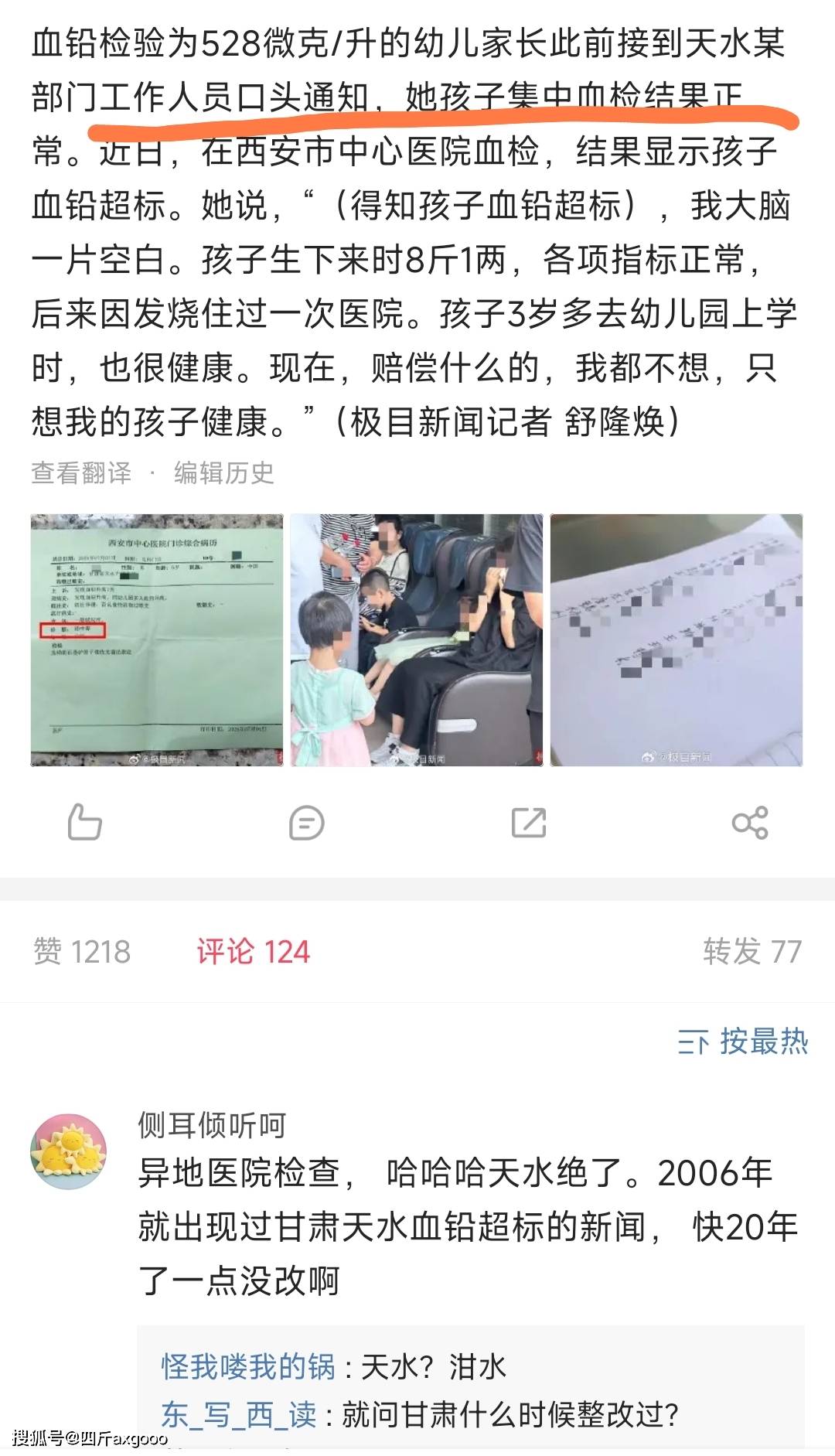The width and height of the screenshot is (835, 1456).
Task: Select the 评论 124 tab
Action: tap(253, 951)
